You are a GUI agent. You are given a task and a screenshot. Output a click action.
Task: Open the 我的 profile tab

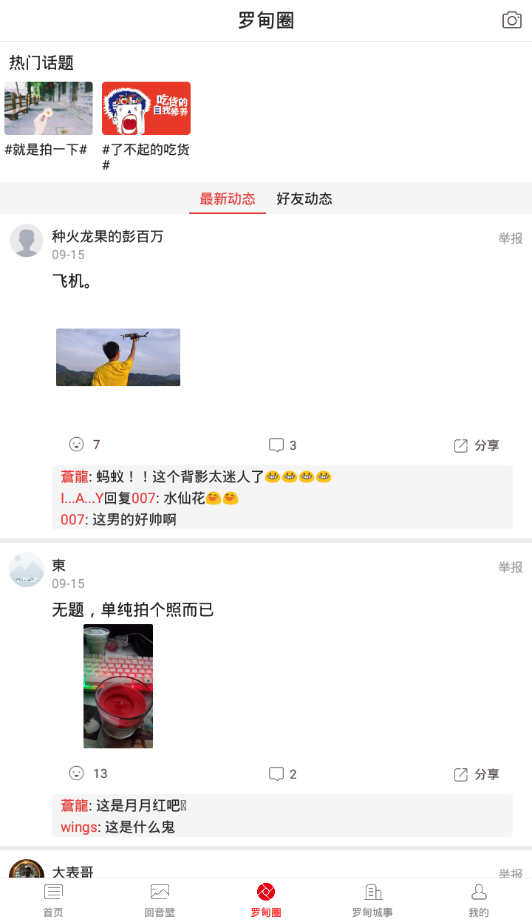tap(479, 900)
